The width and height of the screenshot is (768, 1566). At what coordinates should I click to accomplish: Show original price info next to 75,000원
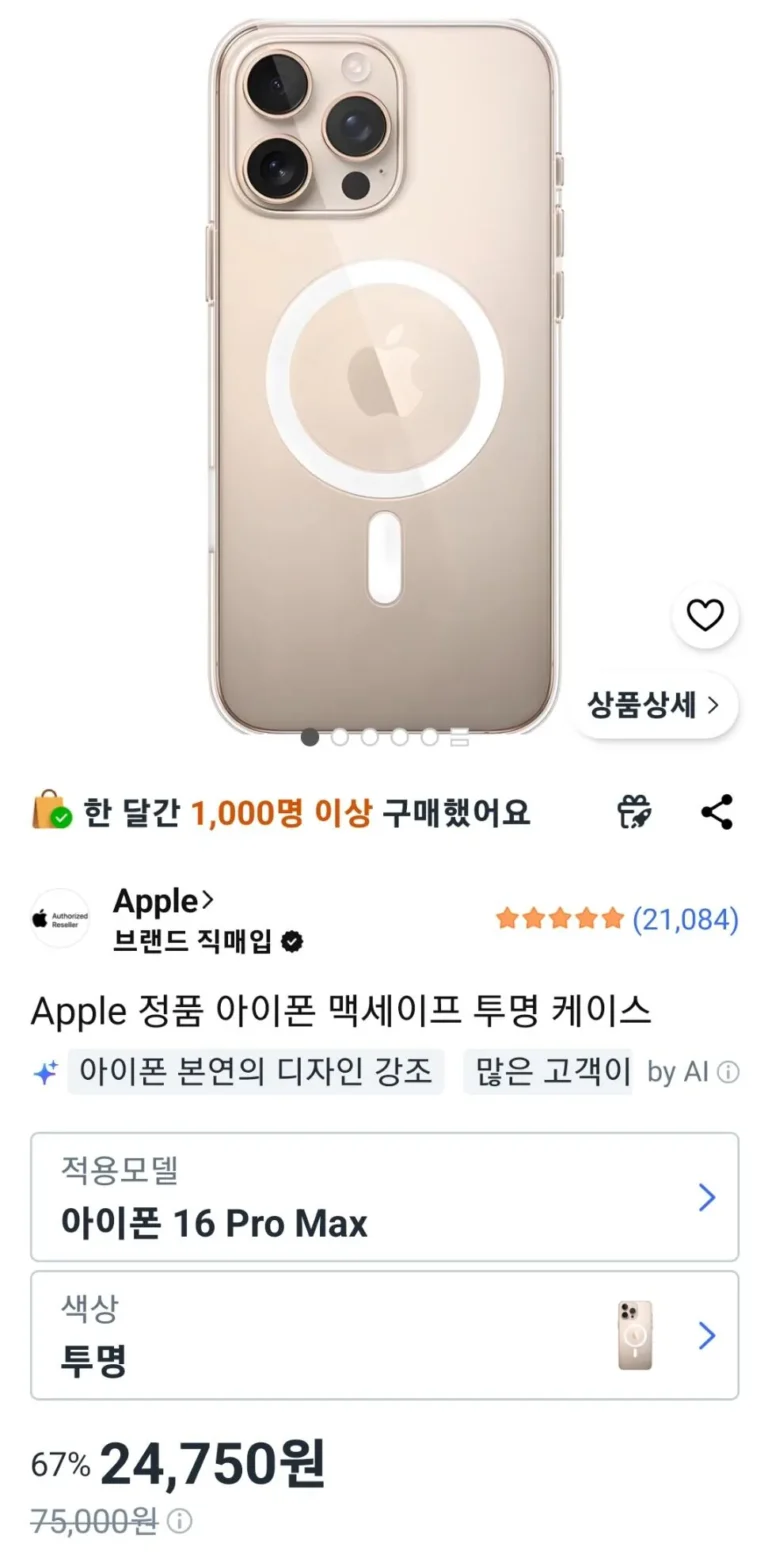179,1522
